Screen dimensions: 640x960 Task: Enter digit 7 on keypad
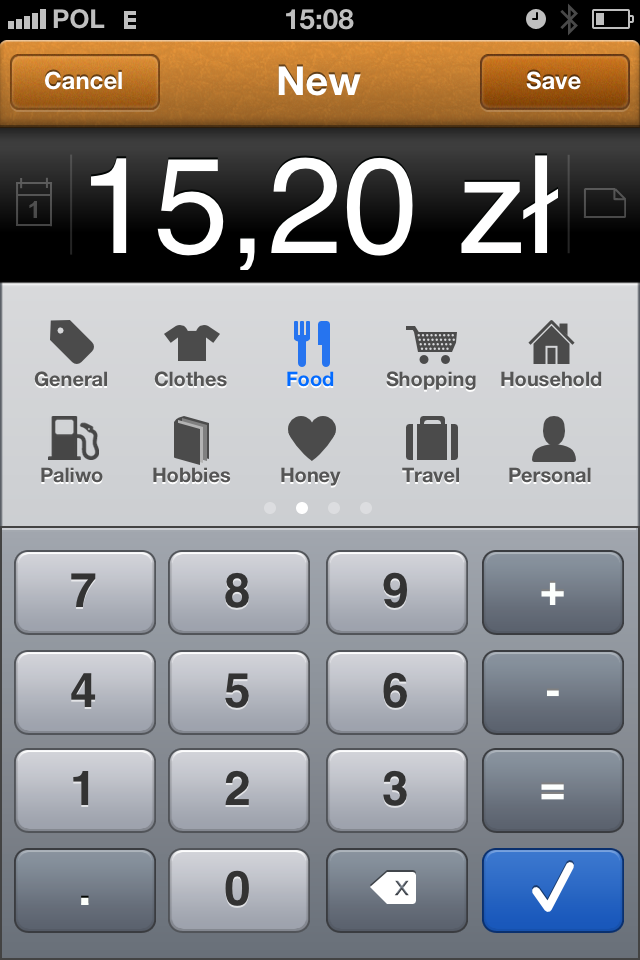tap(85, 592)
